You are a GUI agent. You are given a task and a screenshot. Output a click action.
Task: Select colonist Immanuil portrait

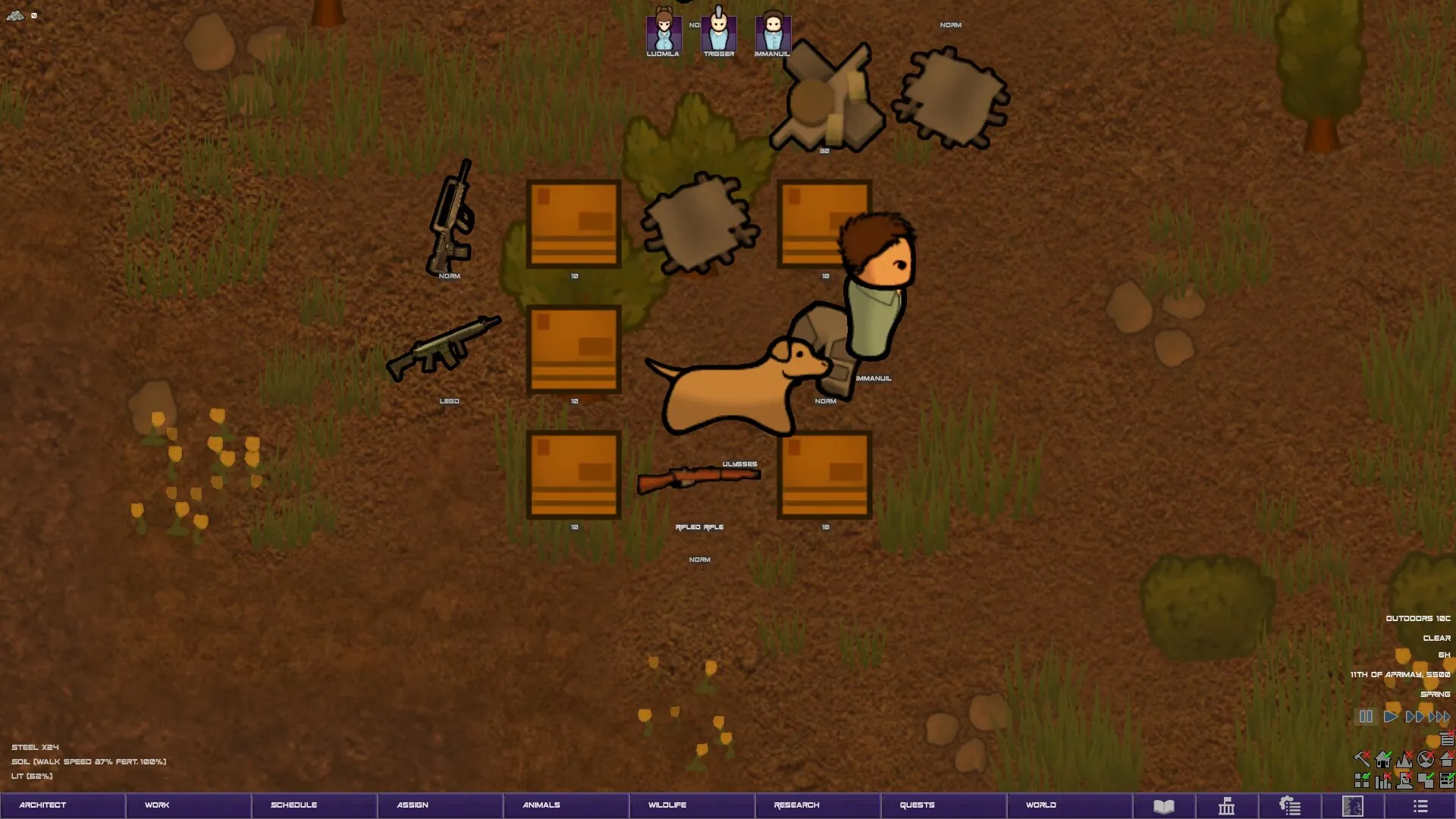tap(773, 32)
